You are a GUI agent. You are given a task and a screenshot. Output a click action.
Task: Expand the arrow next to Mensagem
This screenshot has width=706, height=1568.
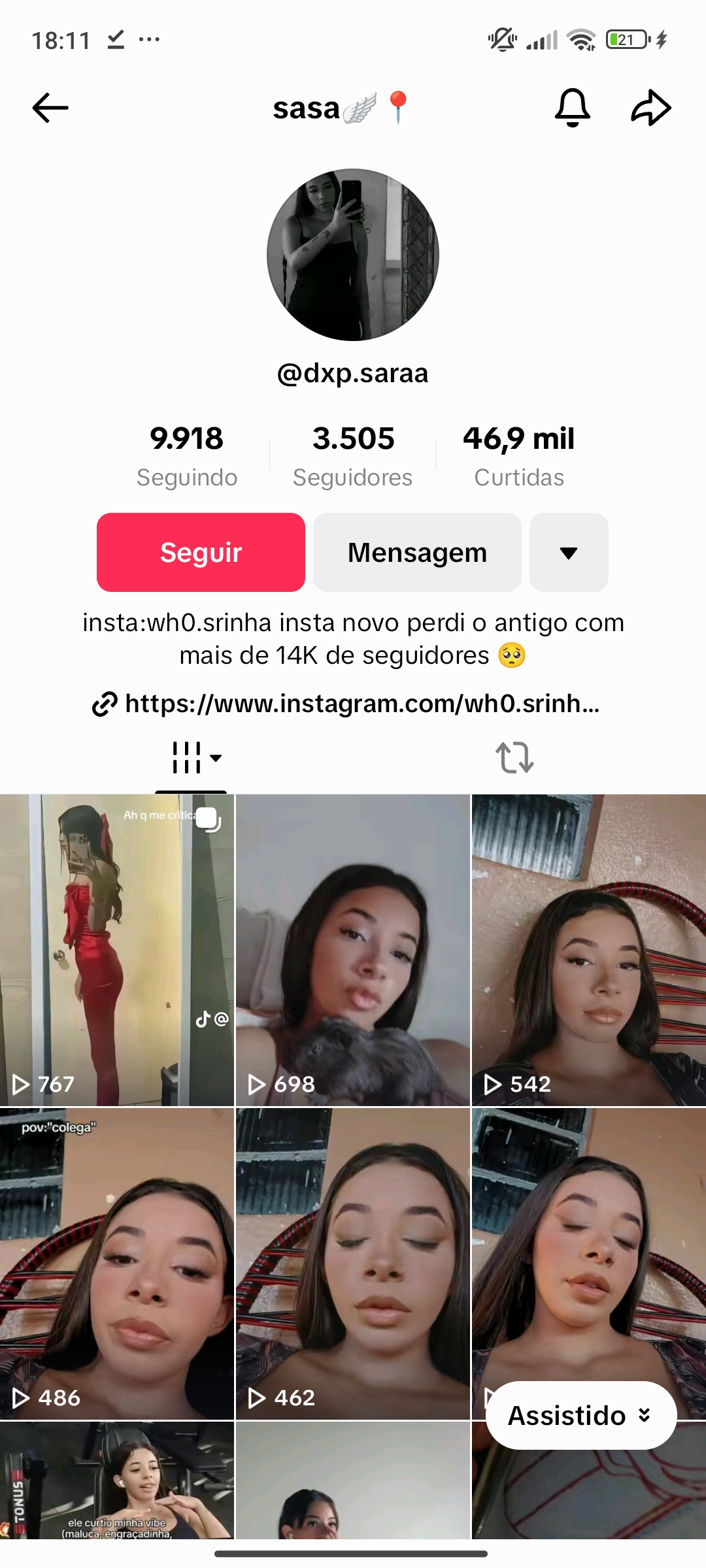click(x=569, y=552)
